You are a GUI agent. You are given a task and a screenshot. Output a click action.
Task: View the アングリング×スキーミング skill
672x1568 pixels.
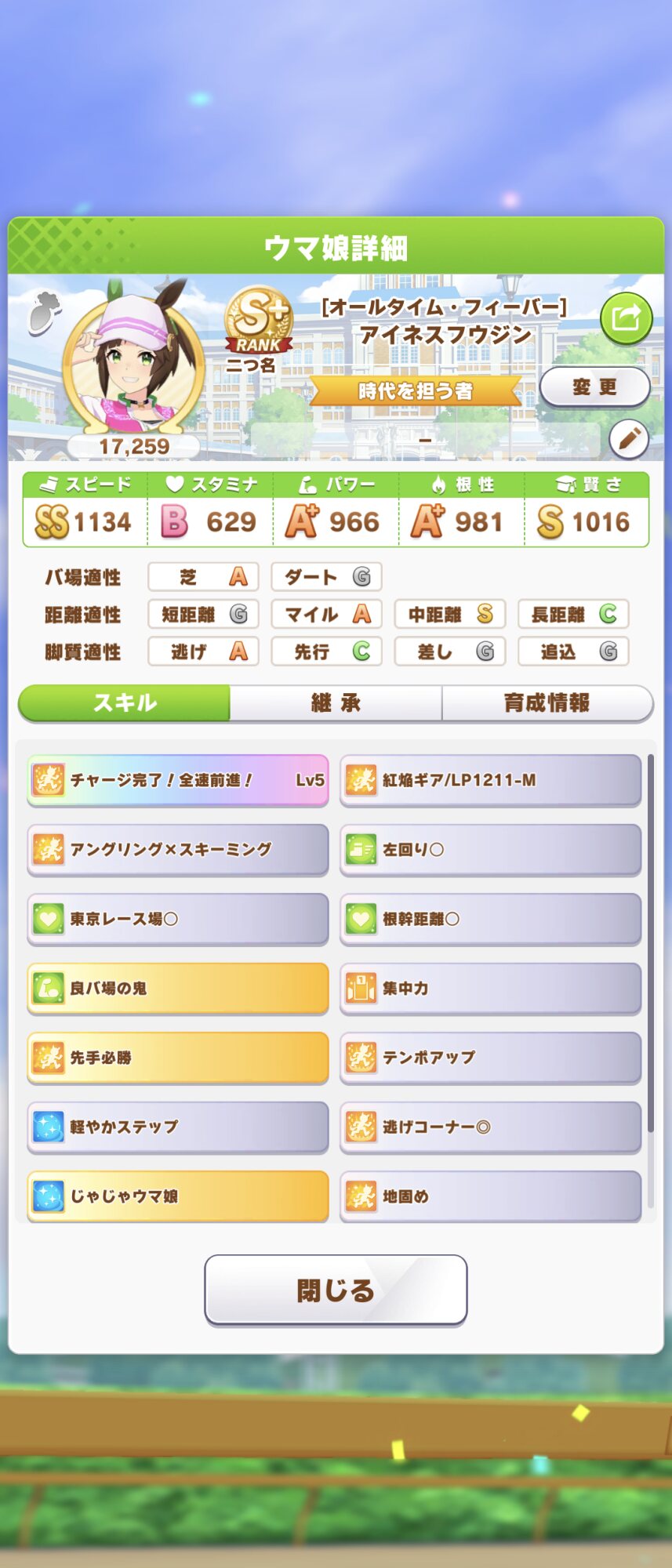pos(178,849)
